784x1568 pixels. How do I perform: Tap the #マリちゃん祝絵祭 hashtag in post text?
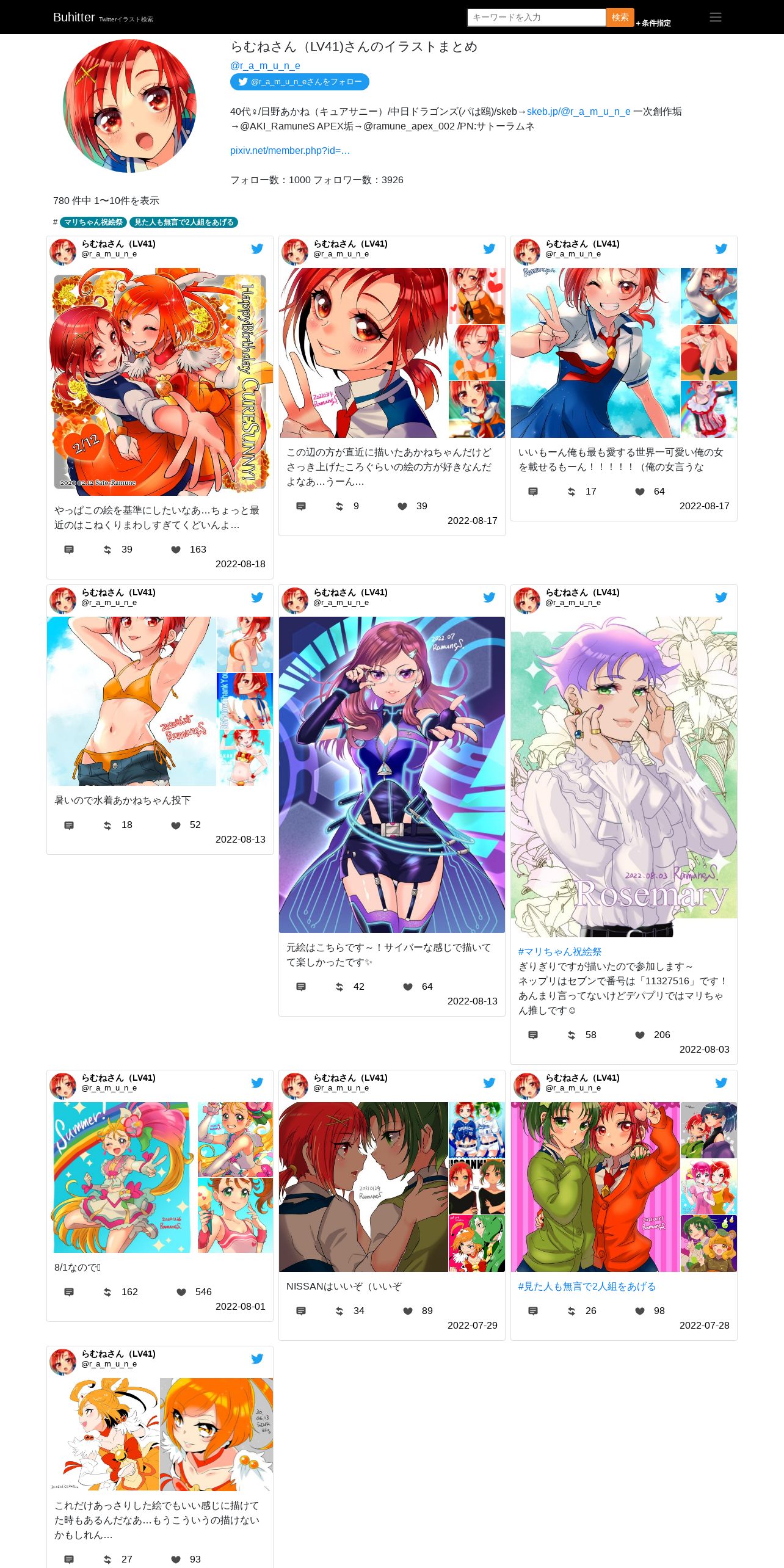(559, 952)
